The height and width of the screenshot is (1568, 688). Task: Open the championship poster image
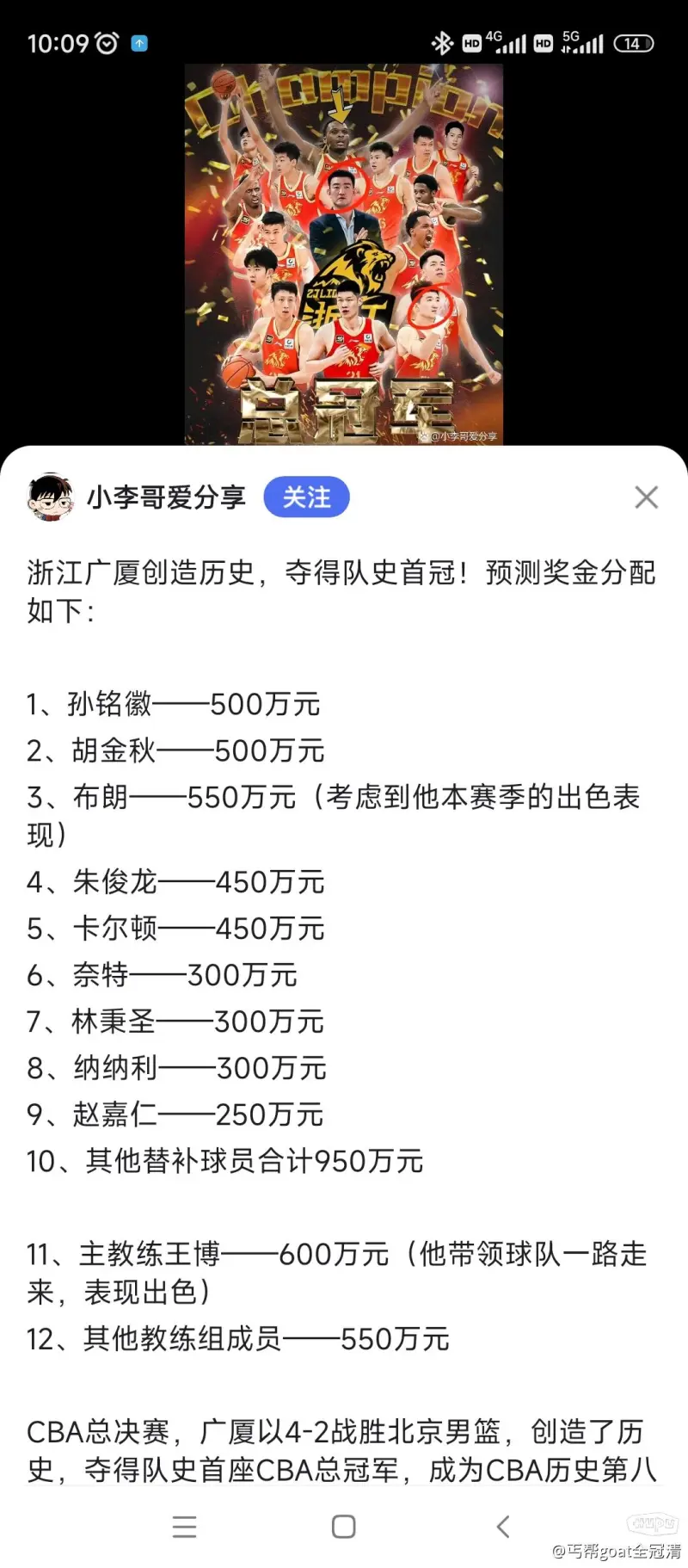point(344,254)
